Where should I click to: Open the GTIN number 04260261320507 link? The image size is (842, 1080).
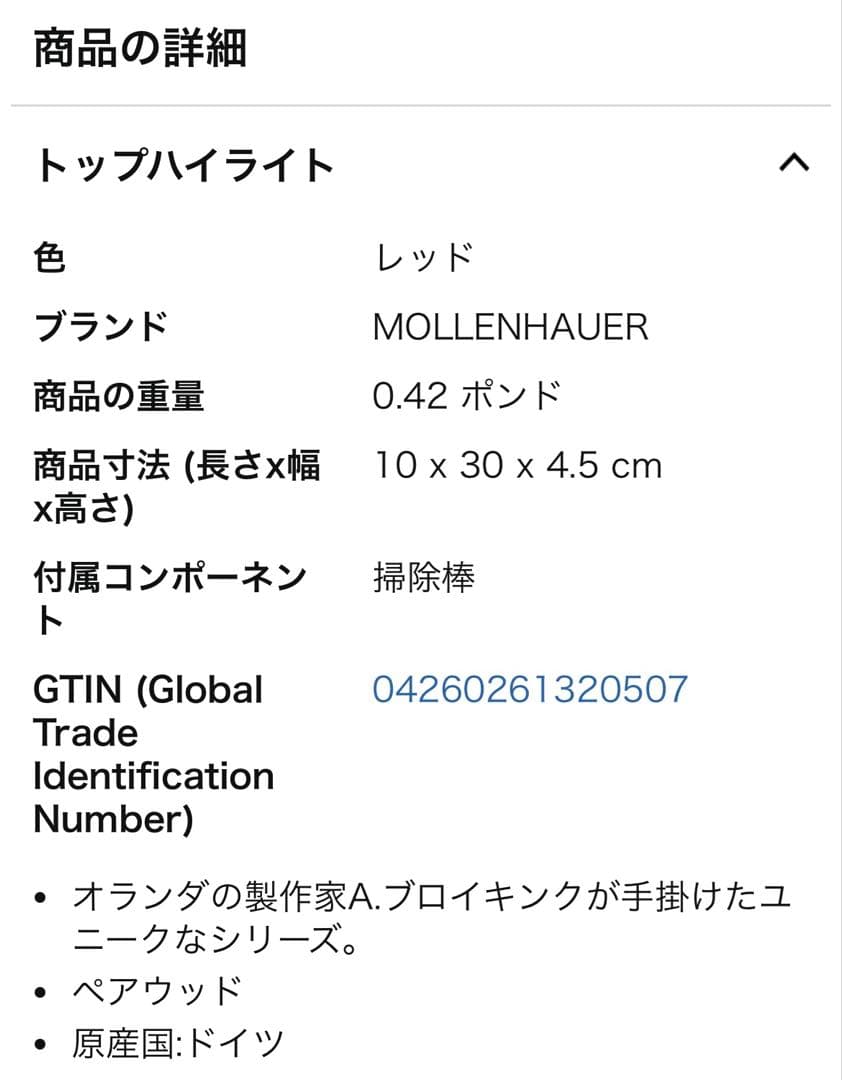click(530, 689)
